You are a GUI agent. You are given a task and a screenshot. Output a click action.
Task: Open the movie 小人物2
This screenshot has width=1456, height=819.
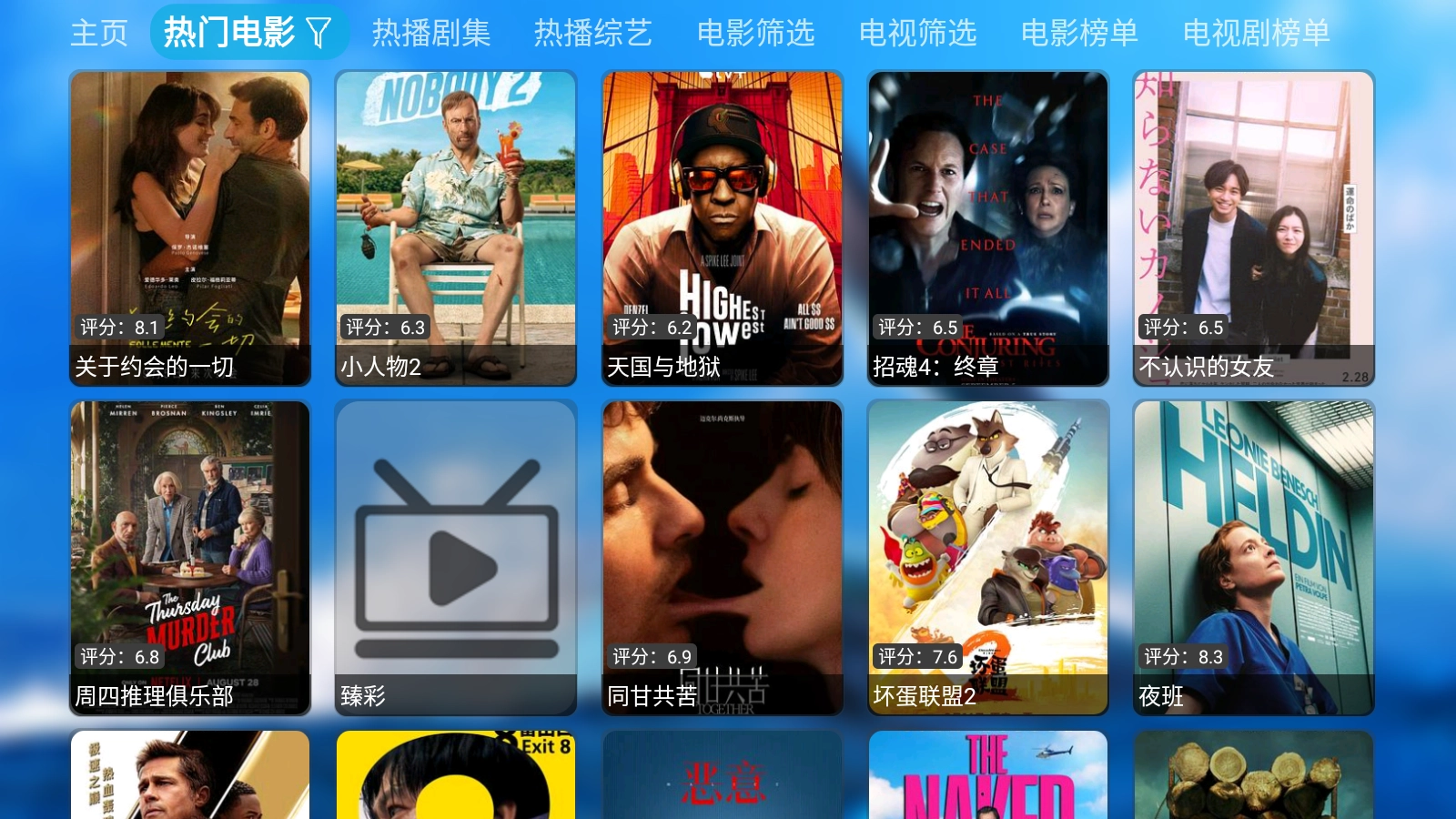tap(456, 227)
